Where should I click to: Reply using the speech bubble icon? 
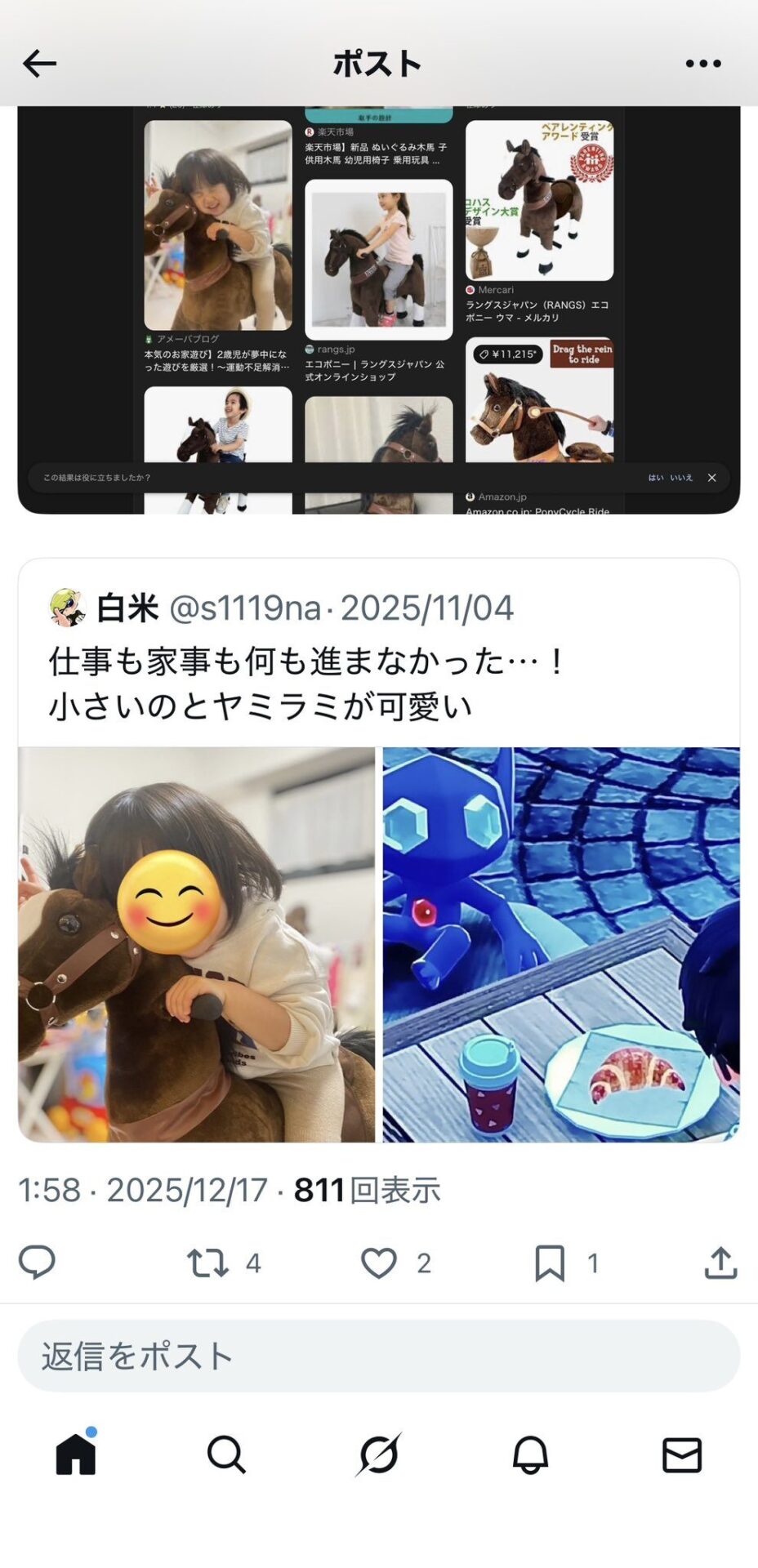click(x=37, y=1263)
